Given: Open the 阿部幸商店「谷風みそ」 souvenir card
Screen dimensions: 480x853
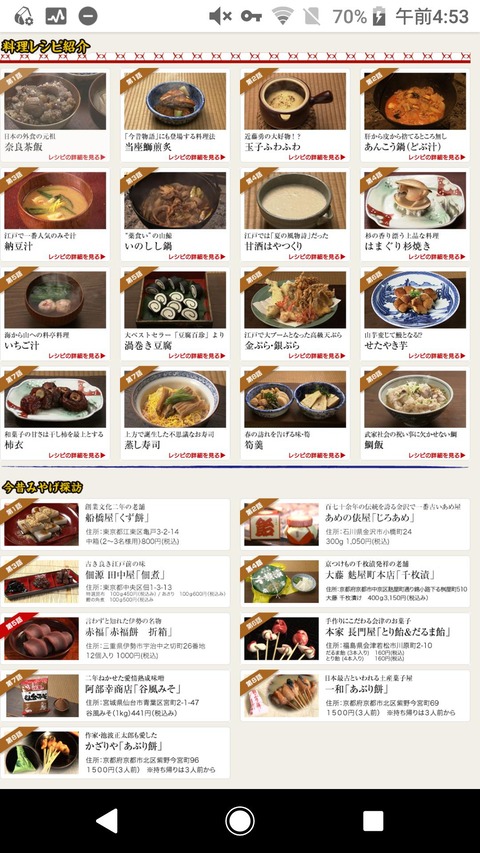Looking at the screenshot, I should [x=115, y=696].
